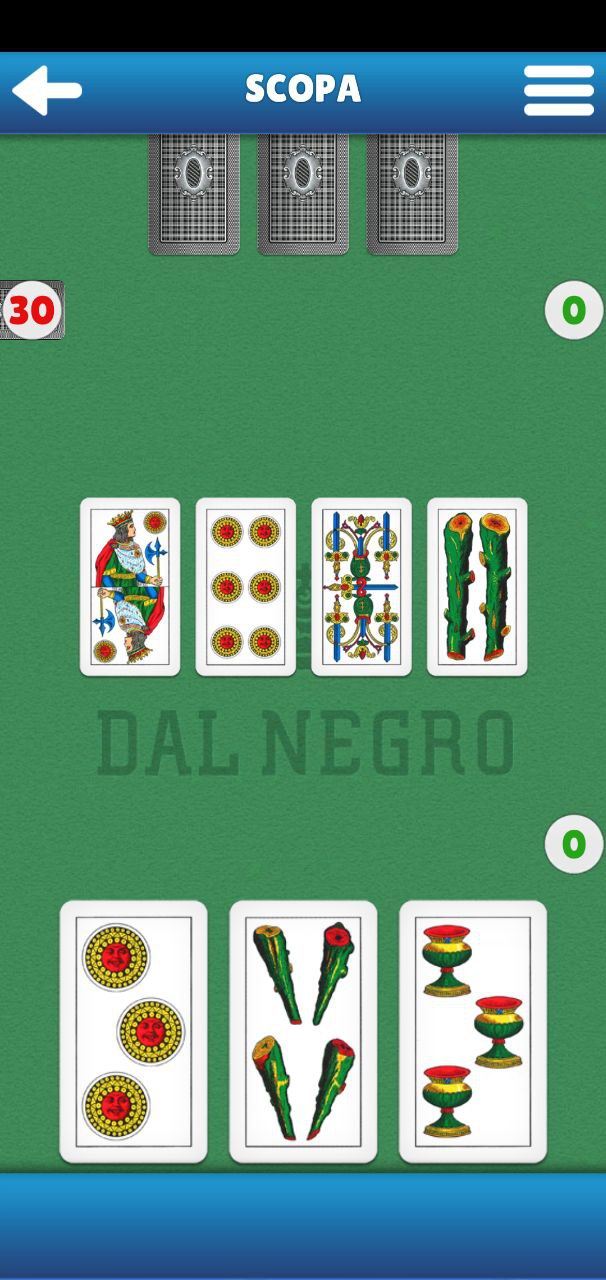Select the king of coins on table
The height and width of the screenshot is (1280, 606).
coord(130,587)
